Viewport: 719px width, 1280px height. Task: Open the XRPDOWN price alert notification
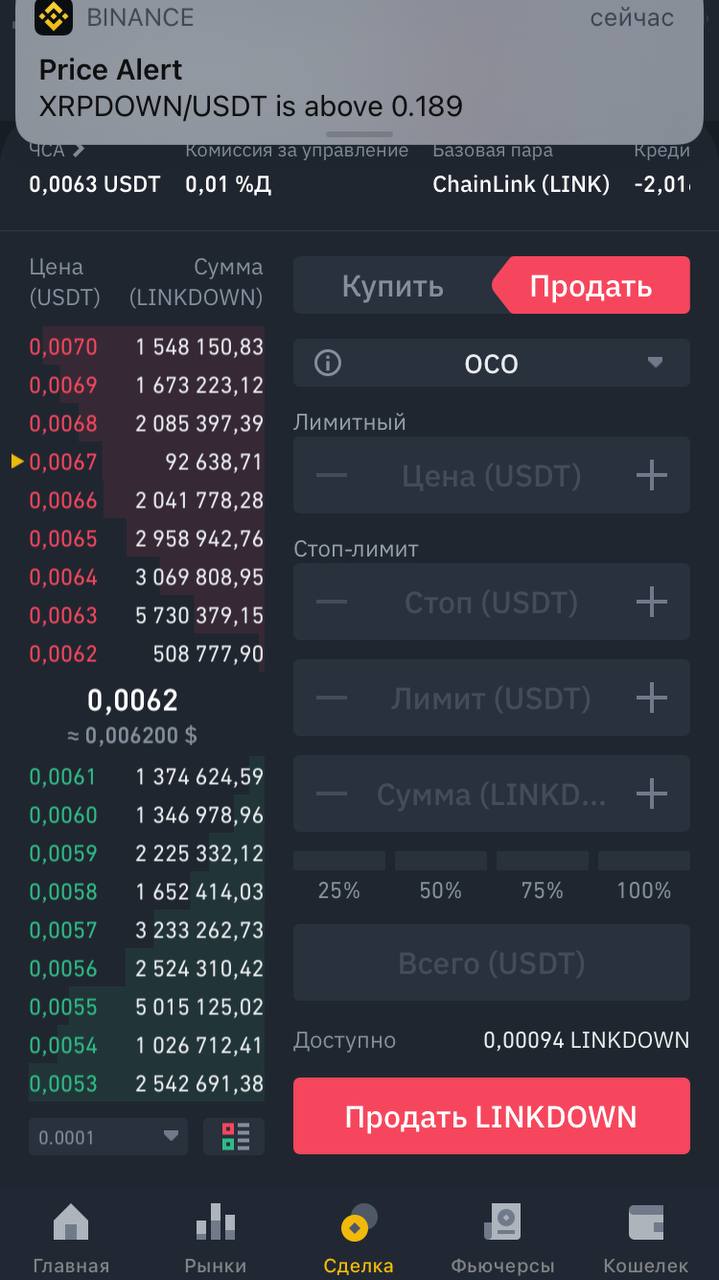pos(359,72)
